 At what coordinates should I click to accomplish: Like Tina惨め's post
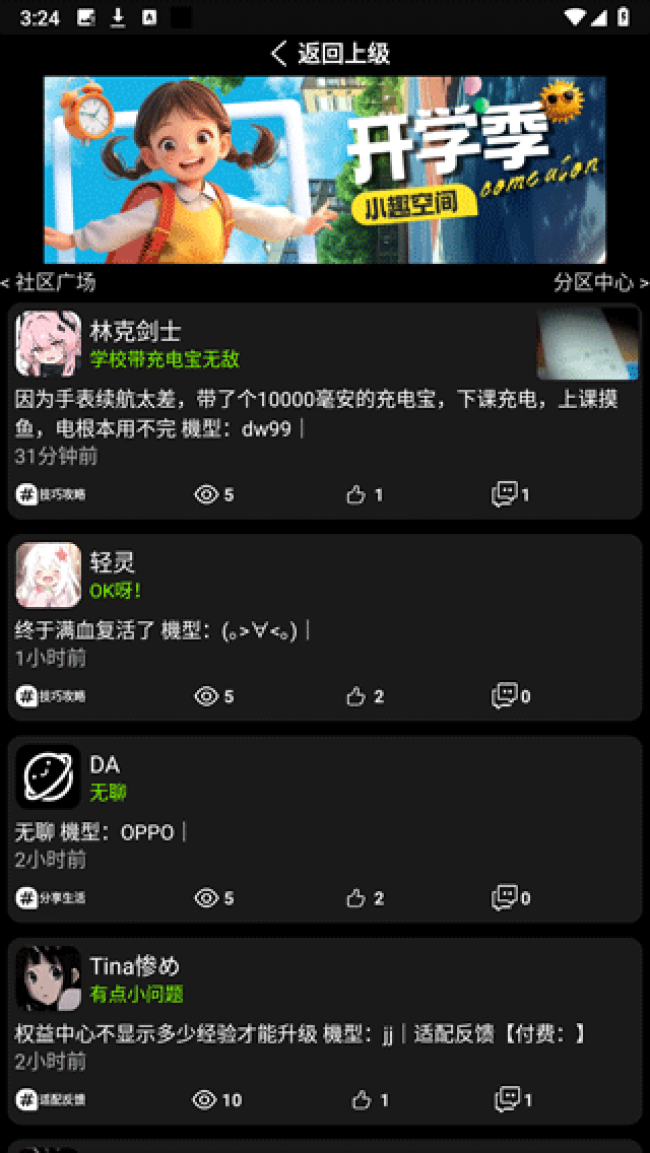click(x=369, y=1100)
